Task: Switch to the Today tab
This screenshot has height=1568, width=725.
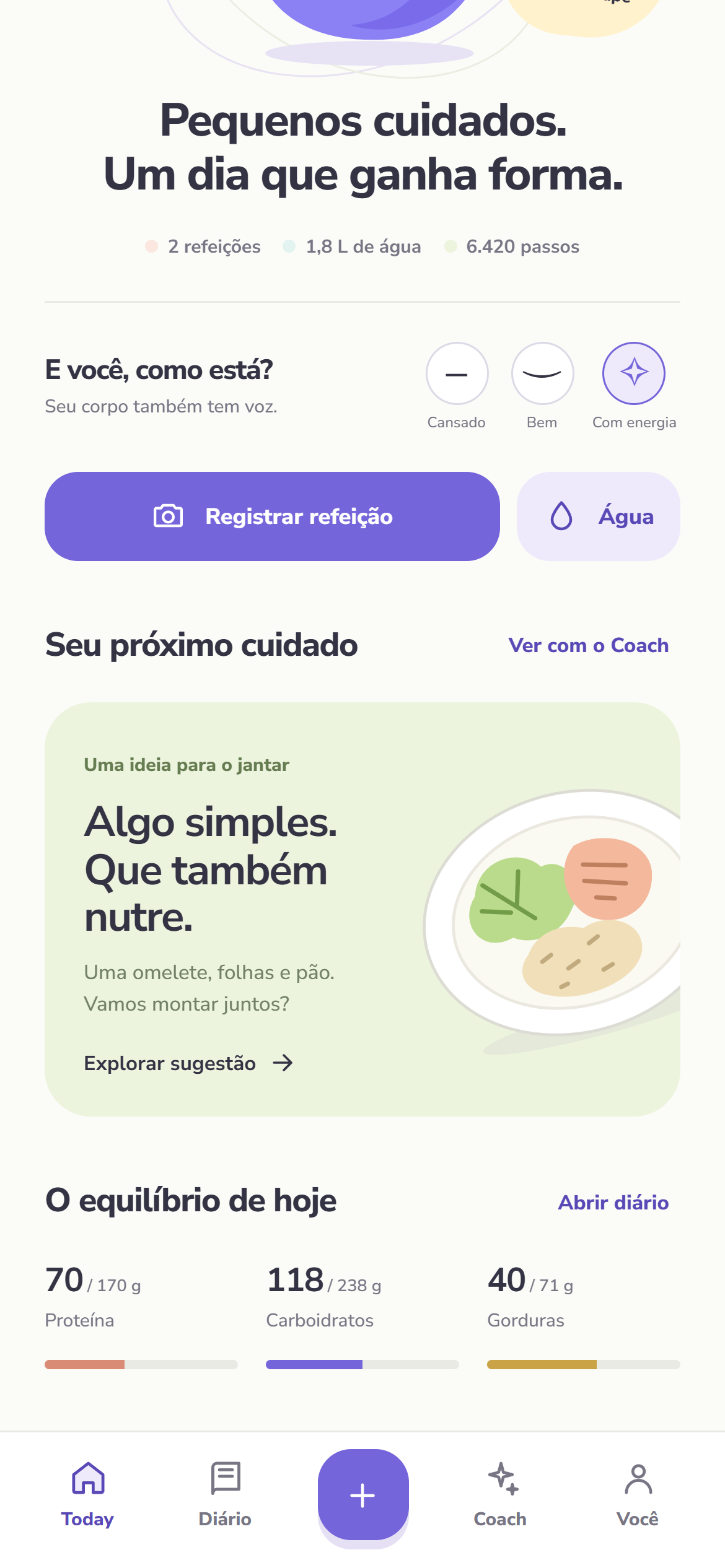Action: (87, 1495)
